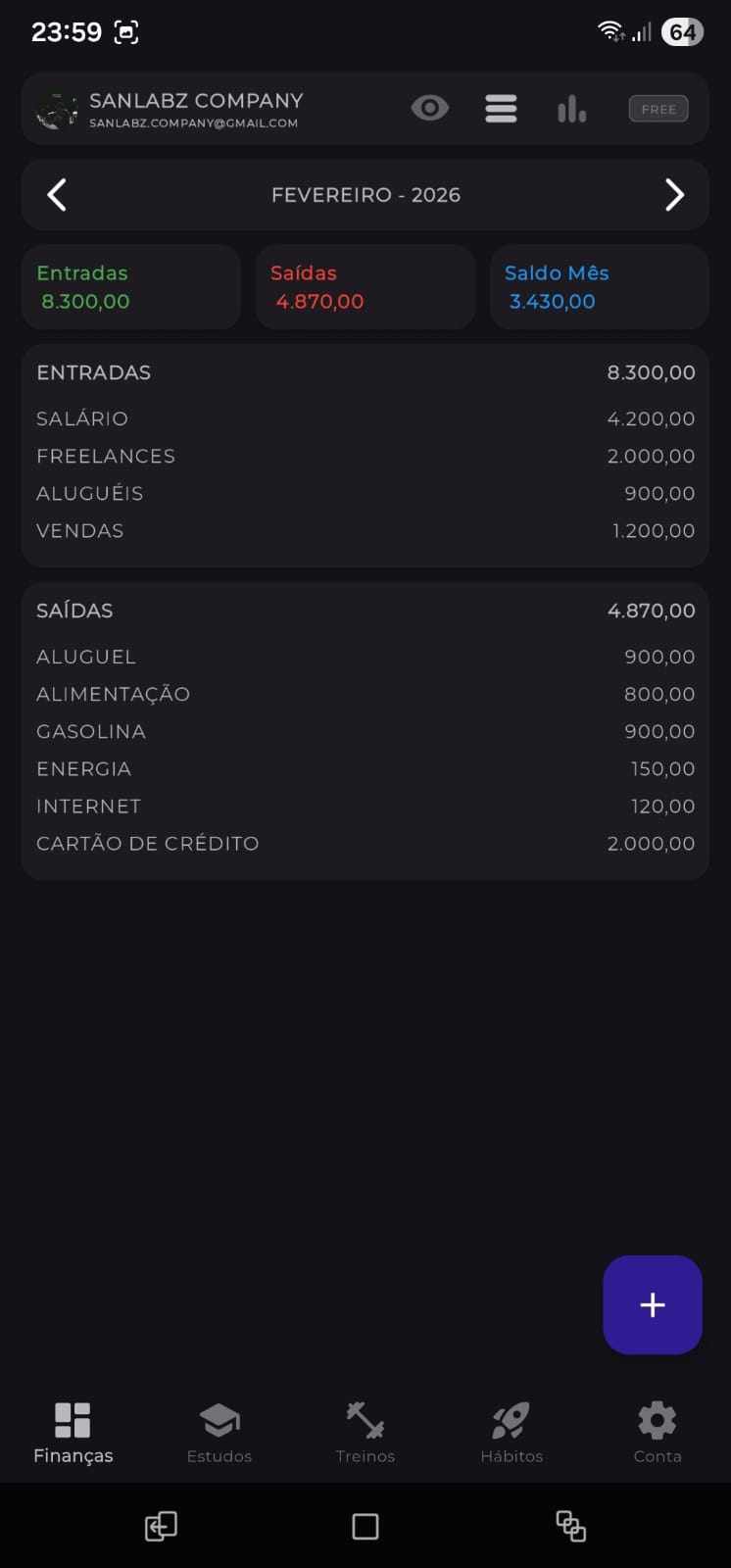Screen dimensions: 731x1568
Task: Open Conta settings gear icon
Action: [x=657, y=1419]
